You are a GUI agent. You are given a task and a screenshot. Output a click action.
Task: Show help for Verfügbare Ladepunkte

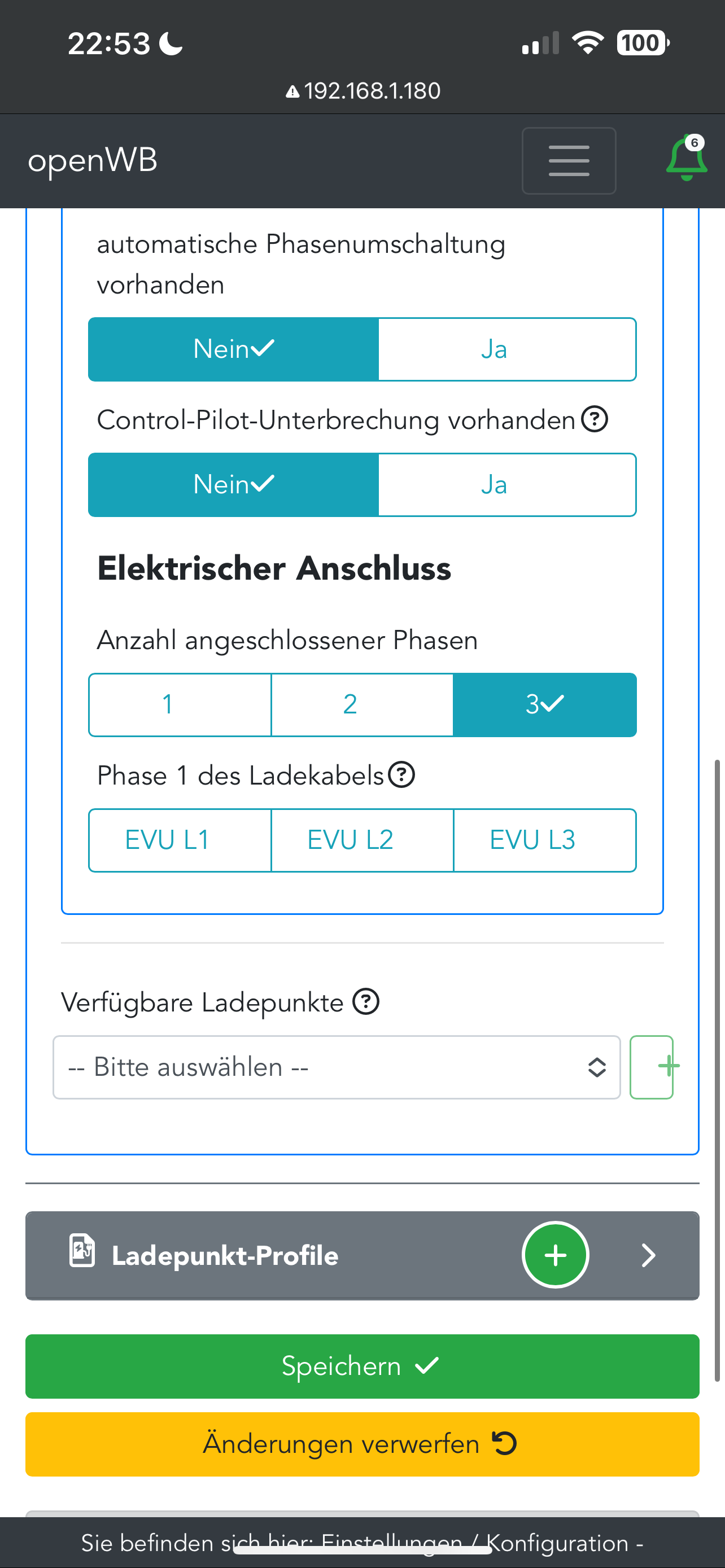coord(366,1001)
